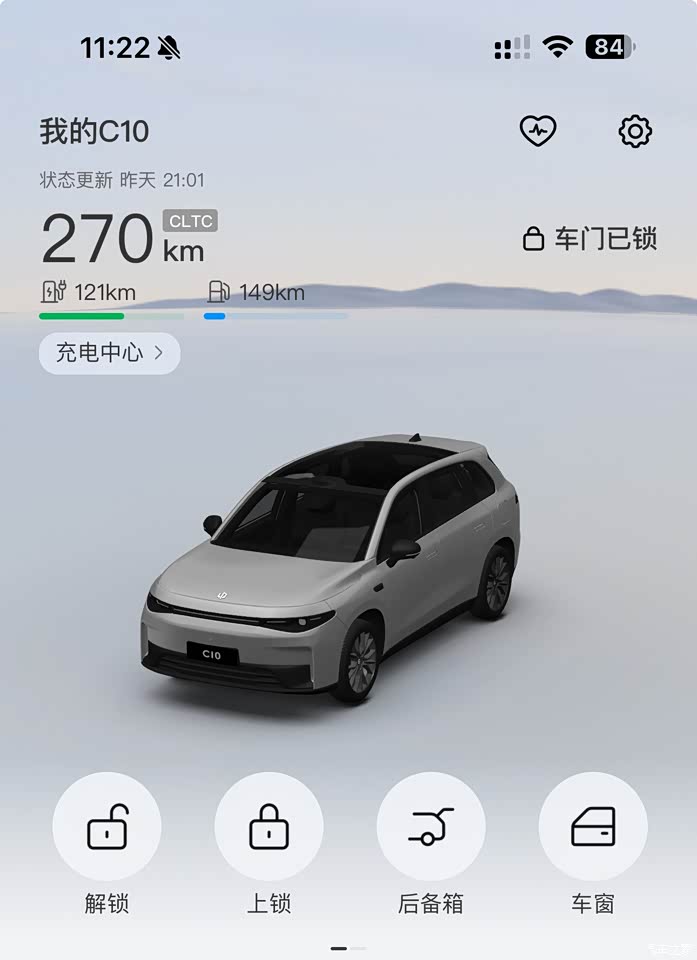Control windows with 车窗 button

coord(593,827)
